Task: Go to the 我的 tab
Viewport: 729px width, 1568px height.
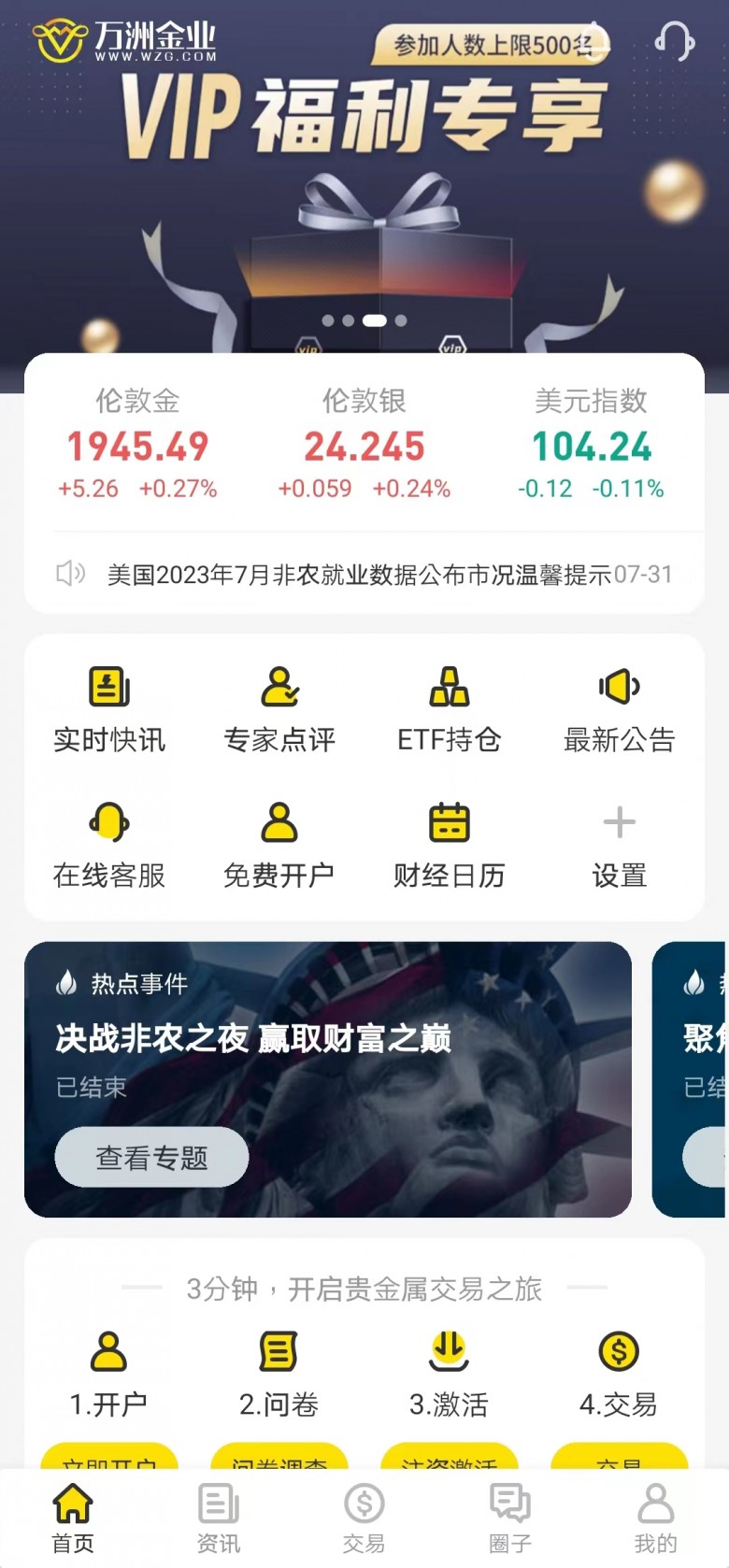Action: (x=655, y=1519)
